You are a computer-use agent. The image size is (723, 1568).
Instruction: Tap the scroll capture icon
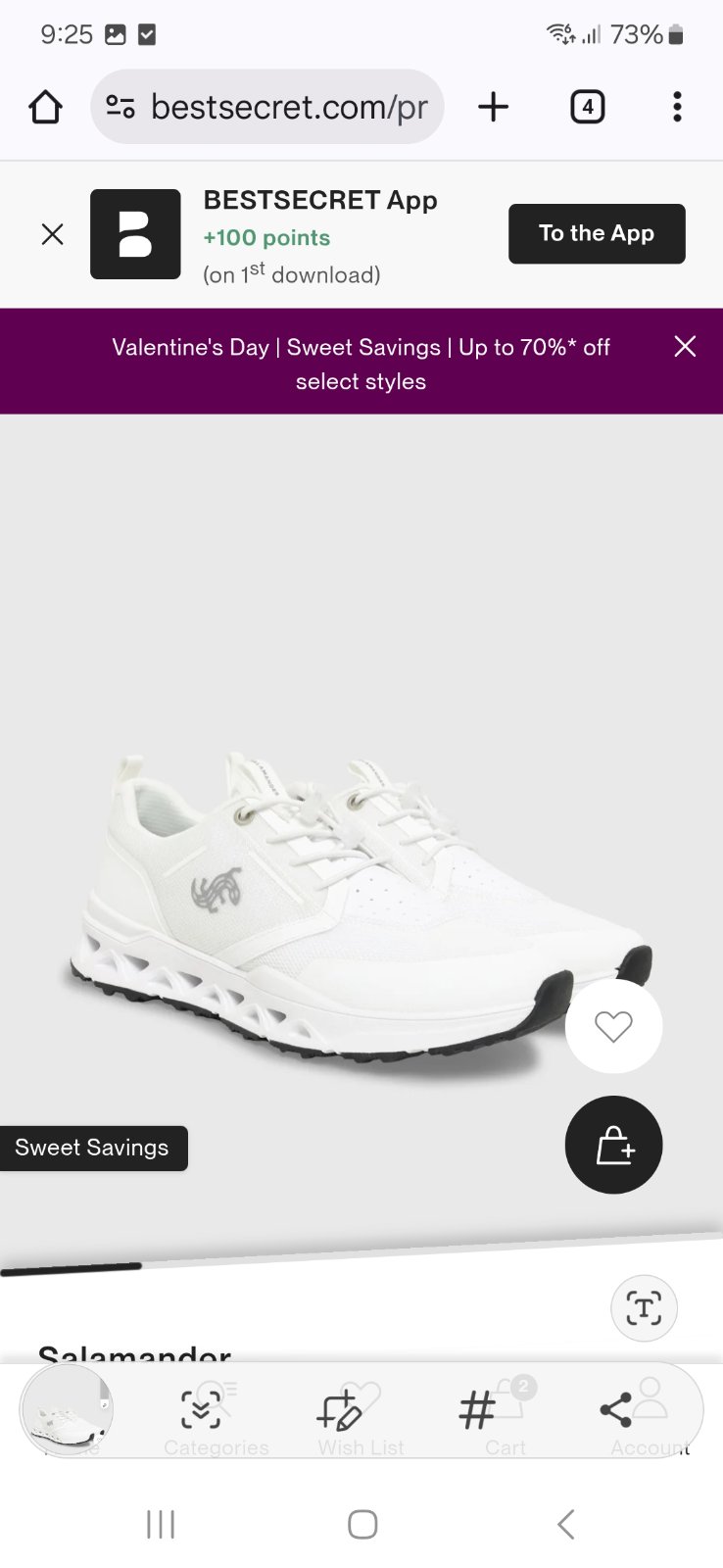tap(201, 1410)
